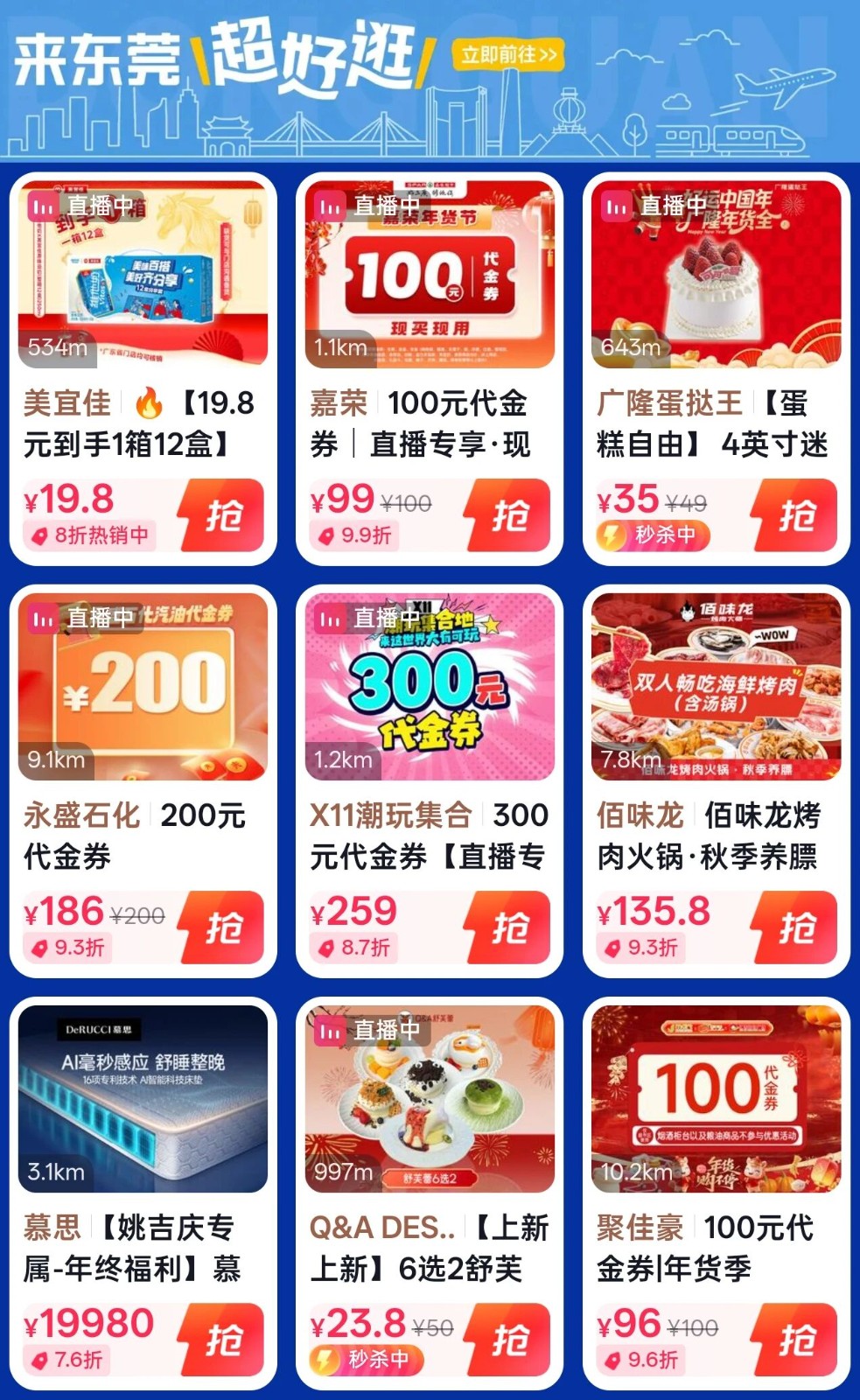Tap 抢 on the X11潮玩集合 ¥259 voucher
The width and height of the screenshot is (860, 1400).
[509, 927]
